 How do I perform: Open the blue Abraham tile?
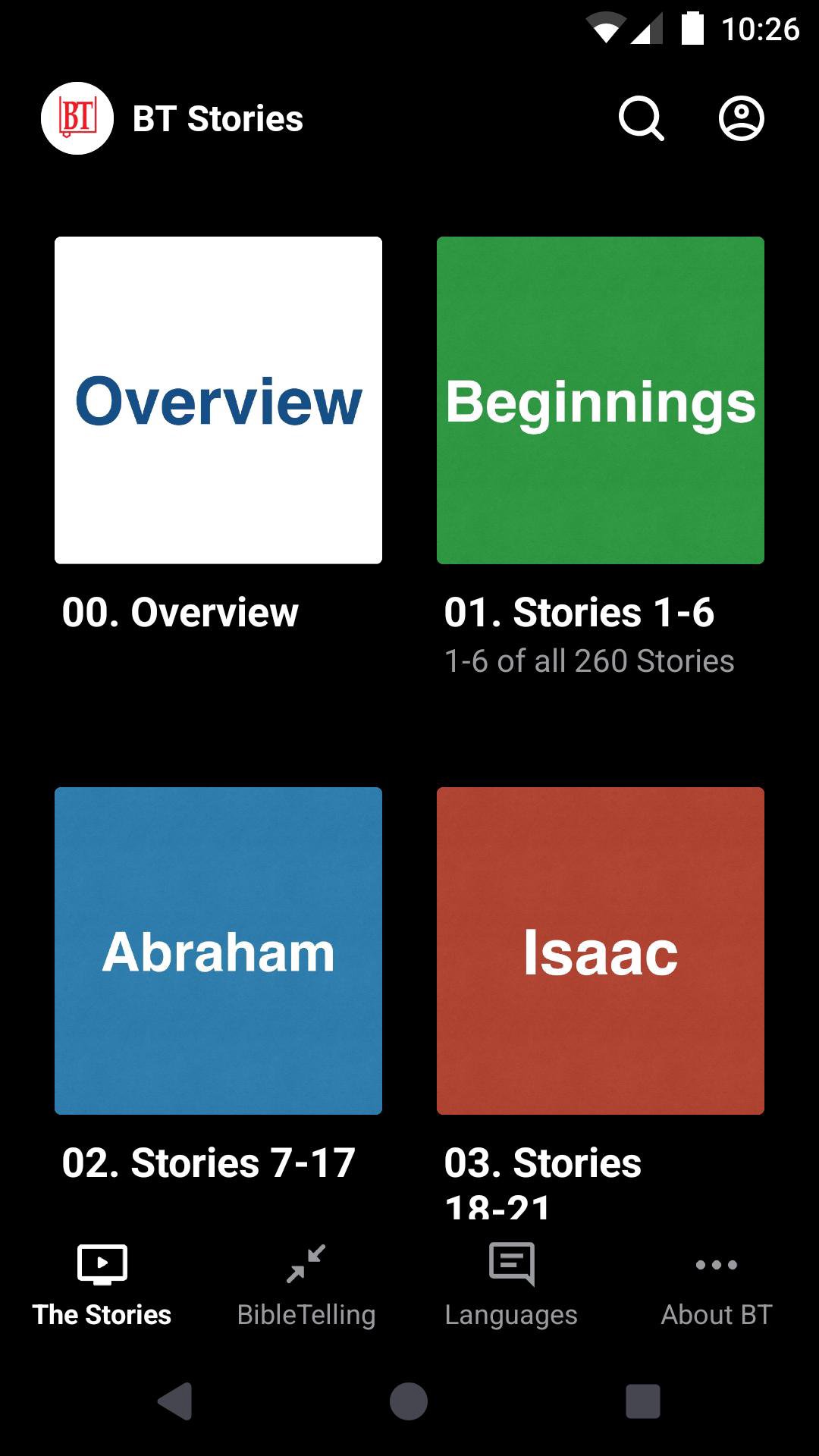pyautogui.click(x=218, y=951)
